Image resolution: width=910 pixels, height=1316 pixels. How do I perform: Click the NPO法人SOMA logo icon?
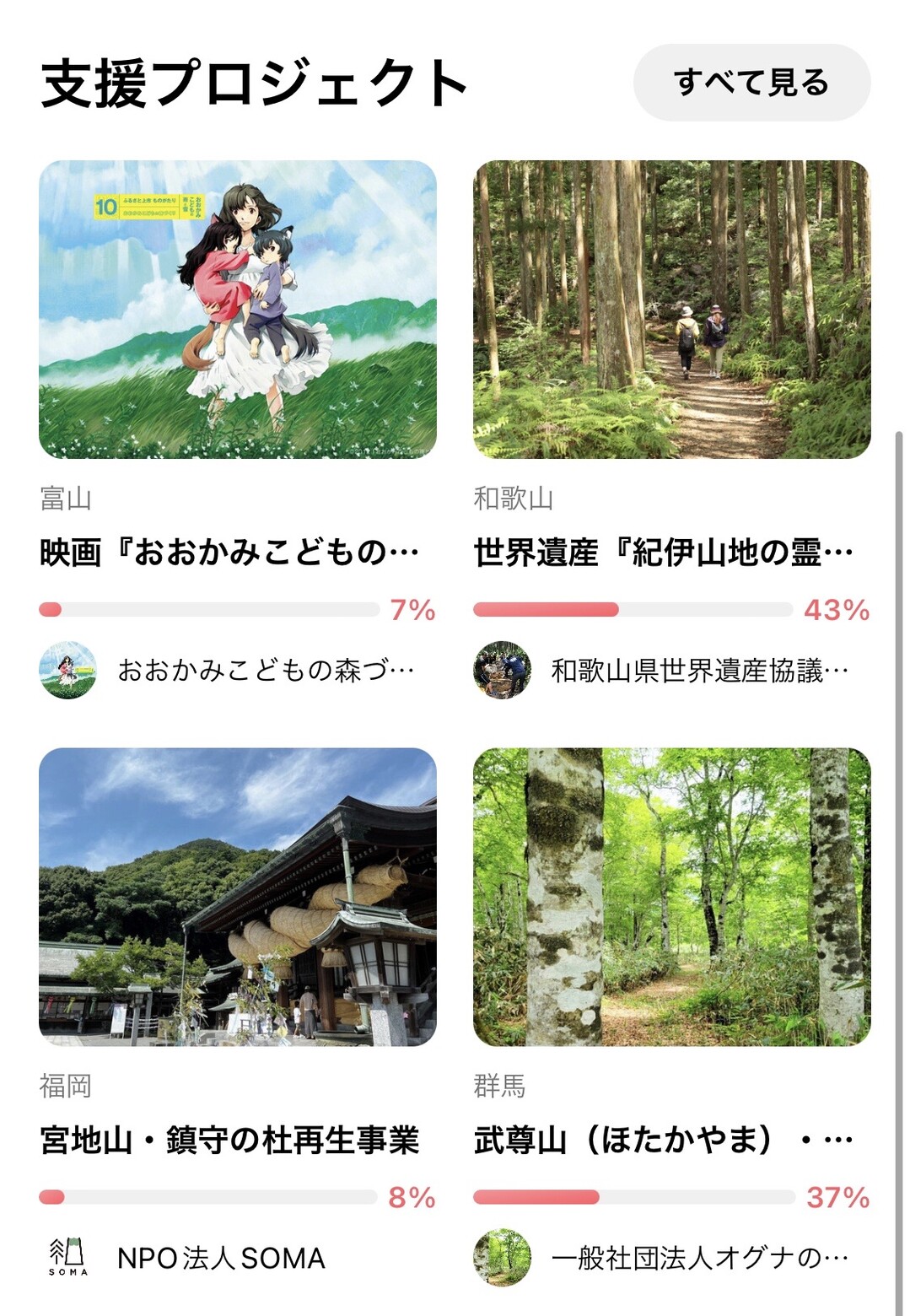67,1257
